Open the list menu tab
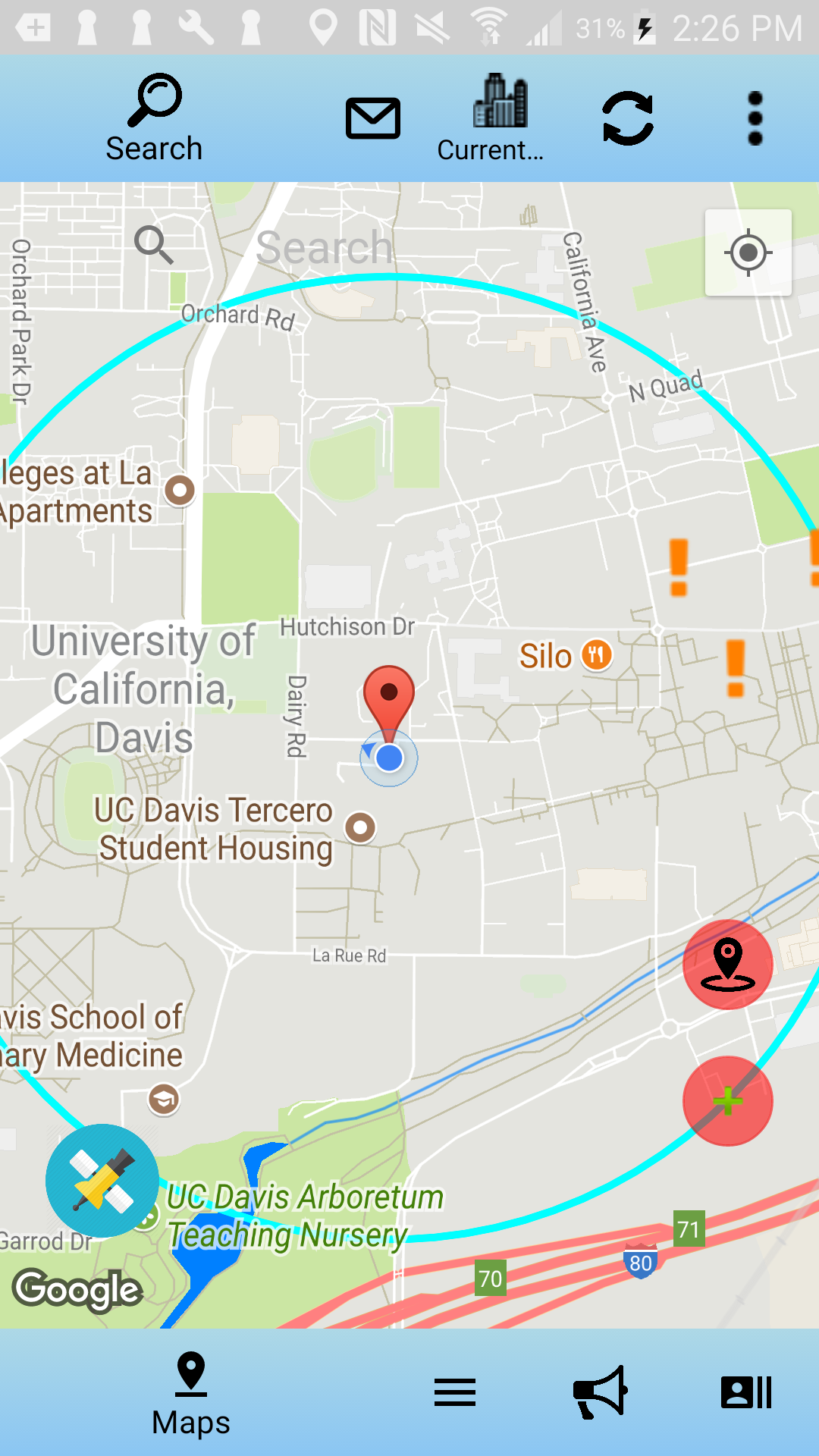Image resolution: width=819 pixels, height=1456 pixels. coord(455,1393)
